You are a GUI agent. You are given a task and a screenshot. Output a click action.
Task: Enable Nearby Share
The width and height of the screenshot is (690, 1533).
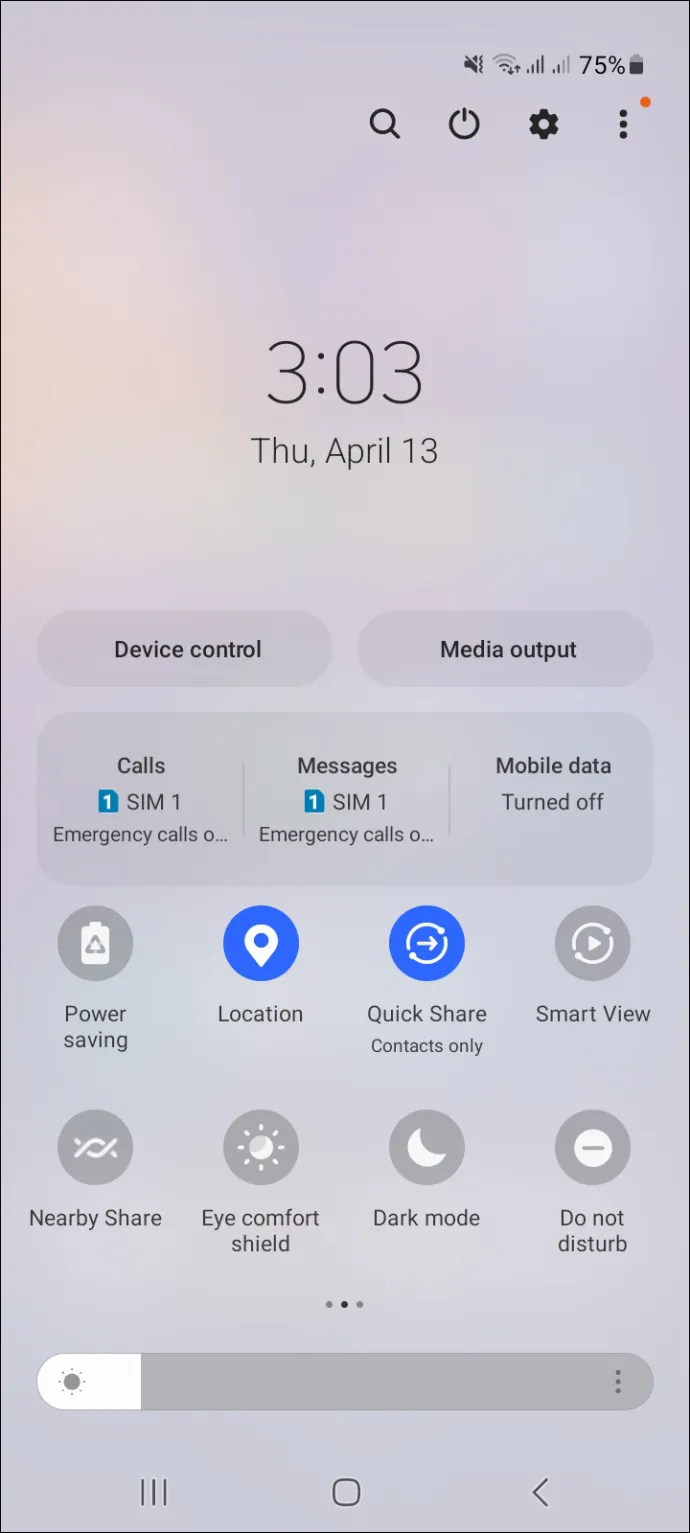pos(95,1148)
